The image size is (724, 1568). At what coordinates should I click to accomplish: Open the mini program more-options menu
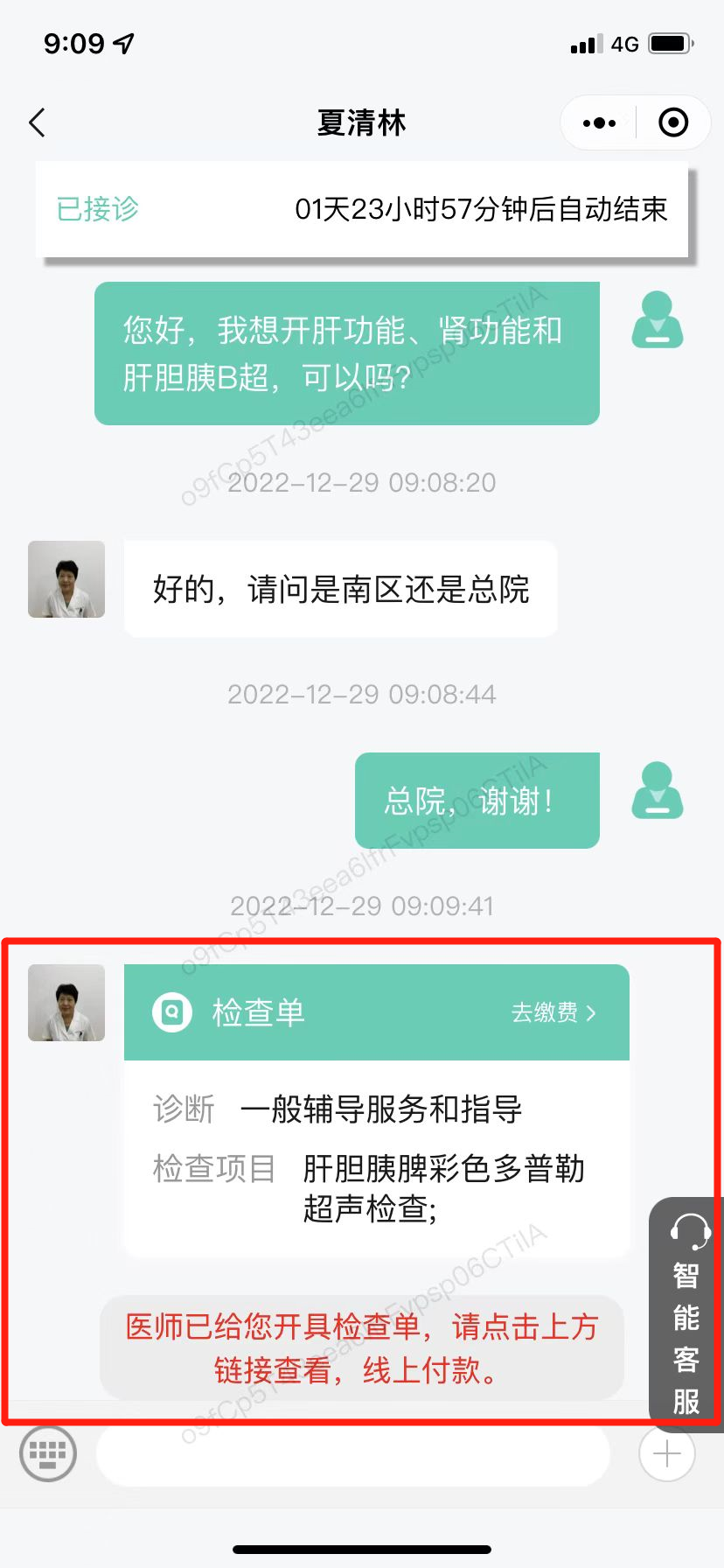pos(599,122)
